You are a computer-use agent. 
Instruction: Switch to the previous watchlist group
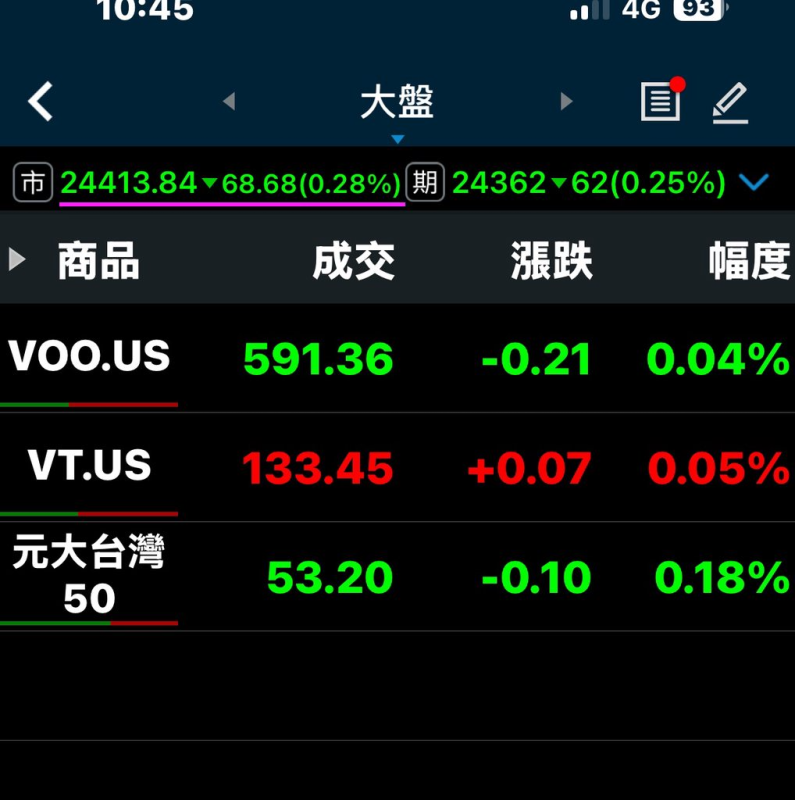(229, 101)
